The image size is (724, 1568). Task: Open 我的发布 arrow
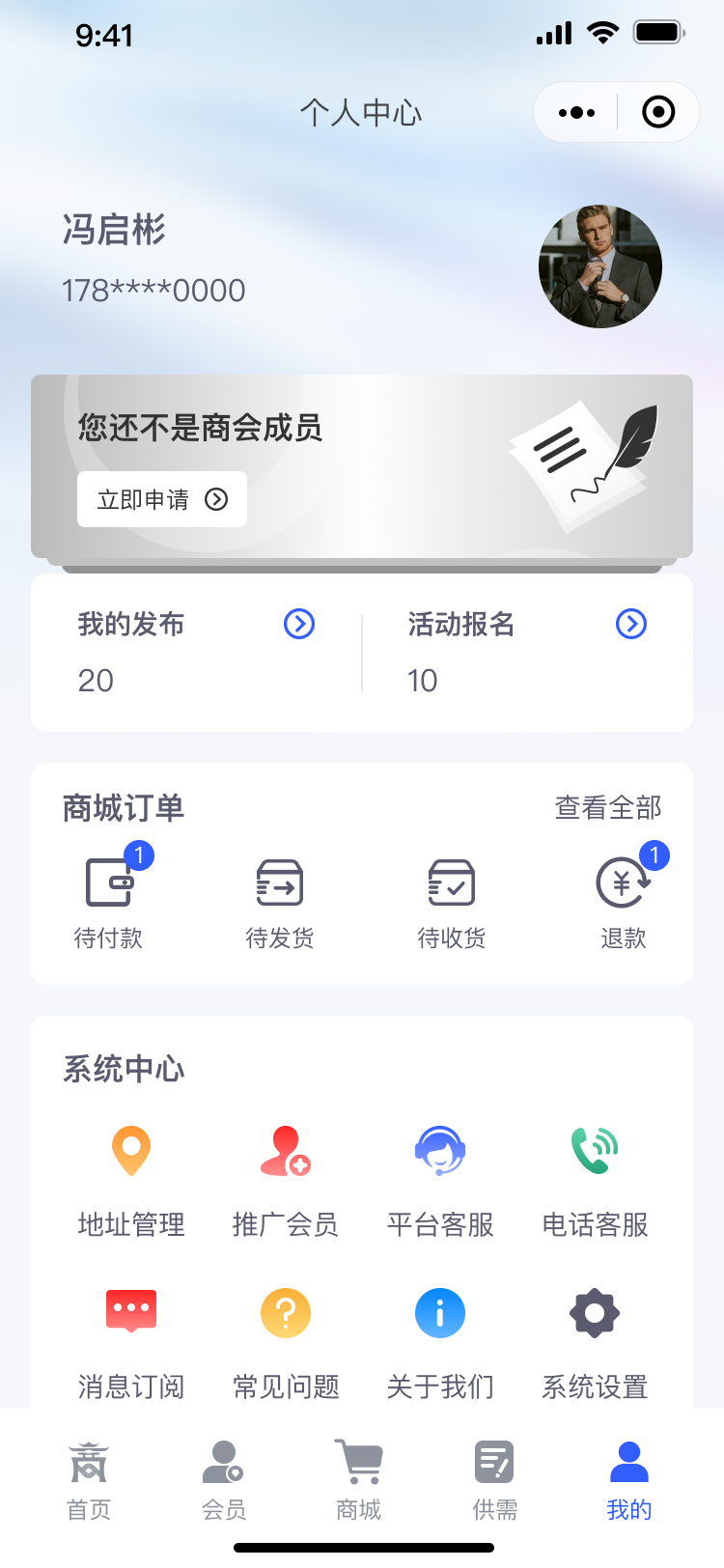pos(299,624)
